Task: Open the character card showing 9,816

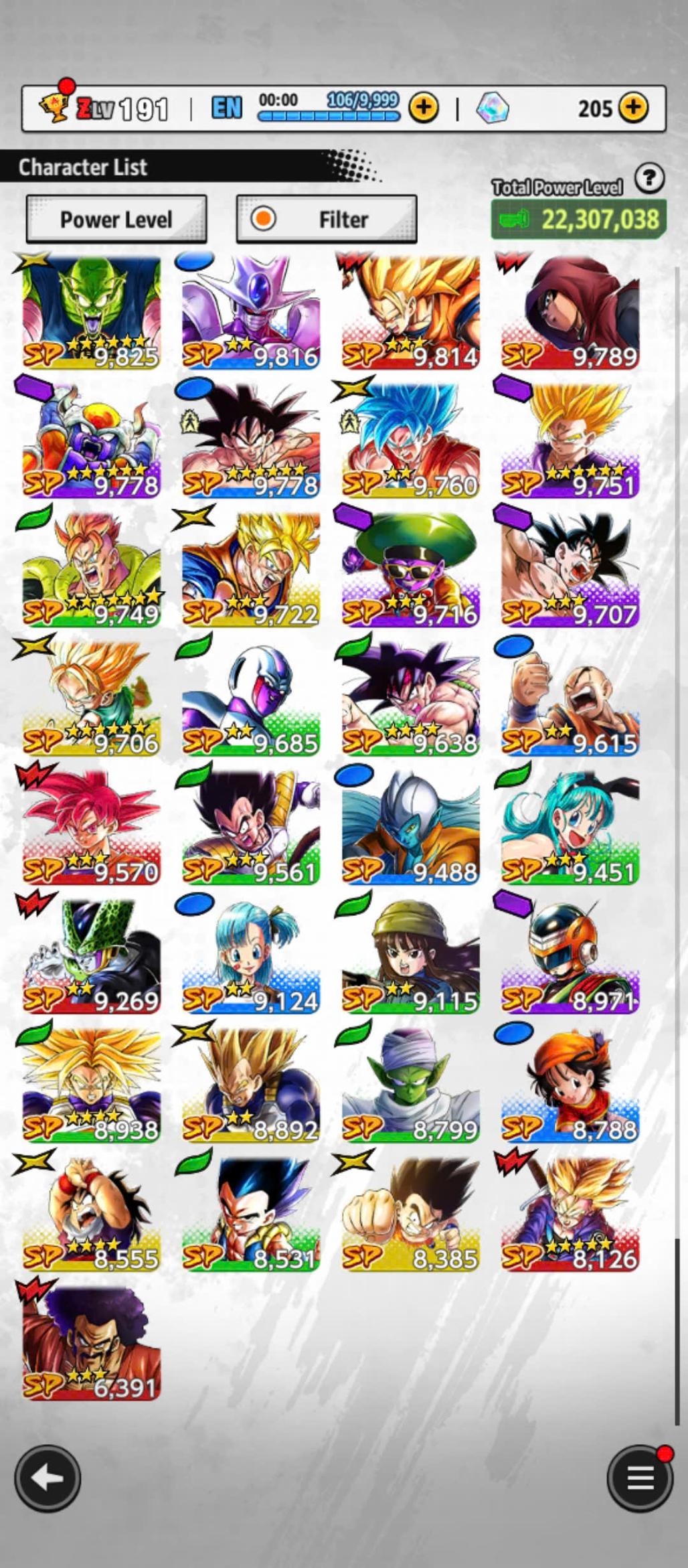Action: point(251,313)
